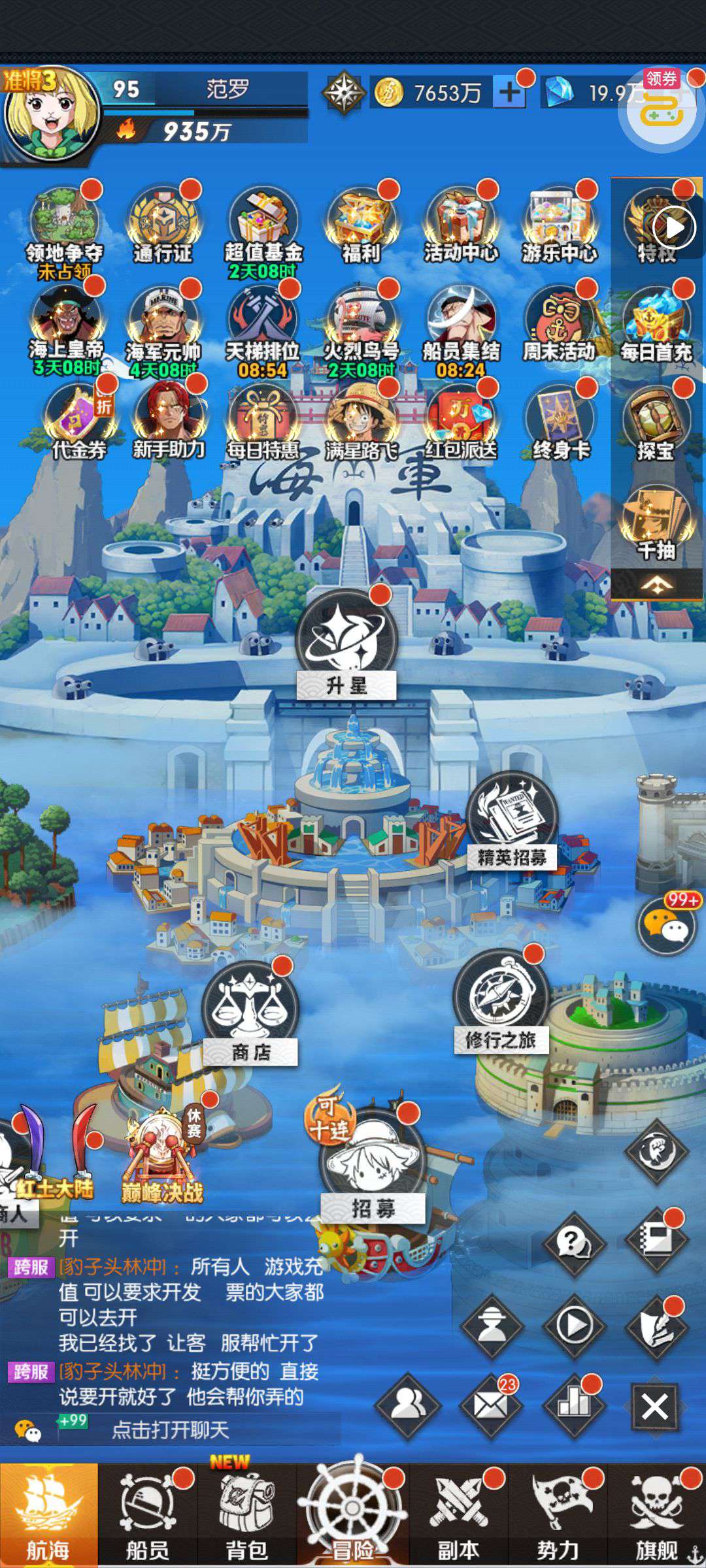Open the 背包 tab
Viewport: 706px width, 1568px height.
pos(246,1514)
